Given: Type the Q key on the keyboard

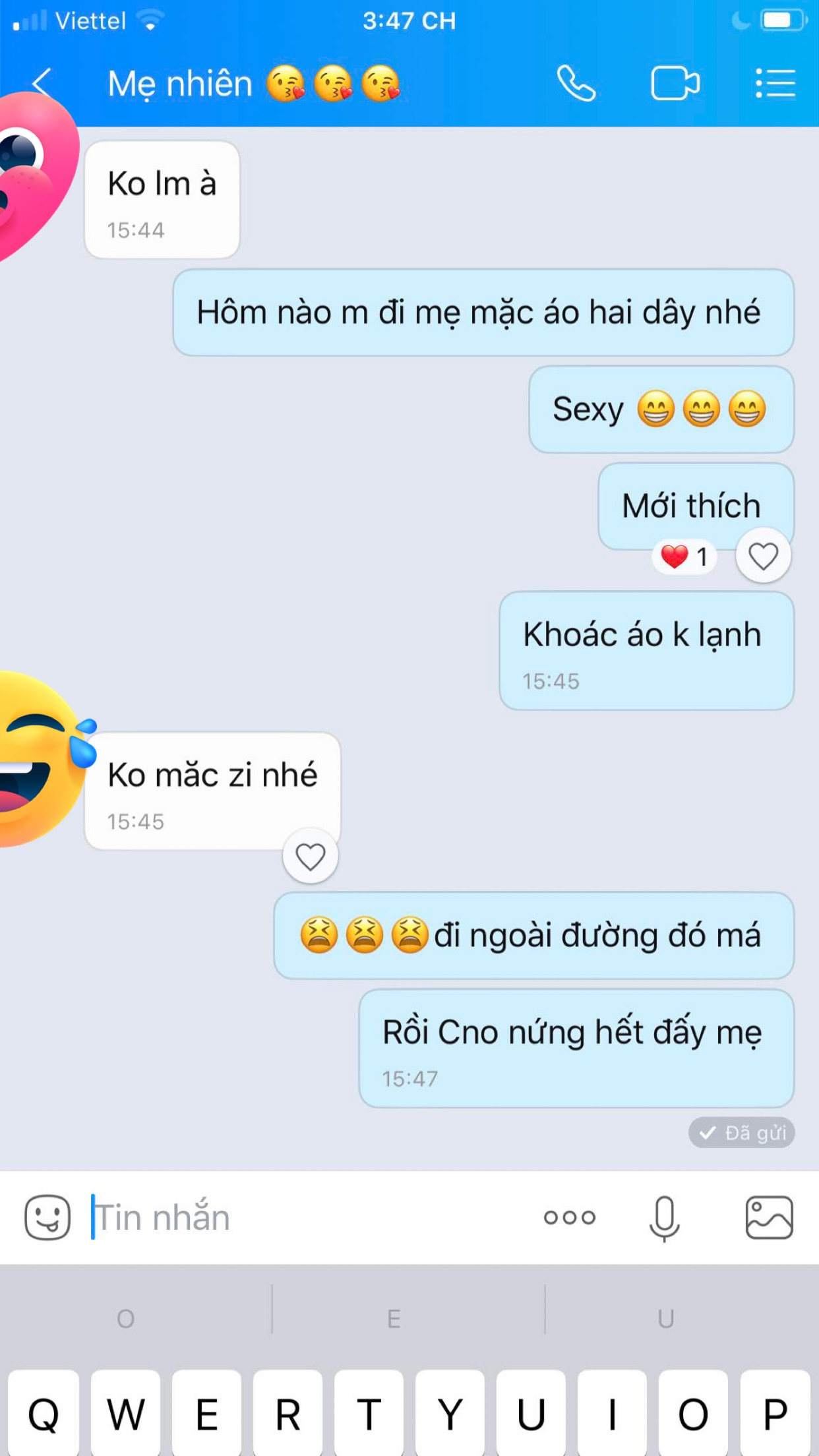Looking at the screenshot, I should pyautogui.click(x=44, y=1413).
